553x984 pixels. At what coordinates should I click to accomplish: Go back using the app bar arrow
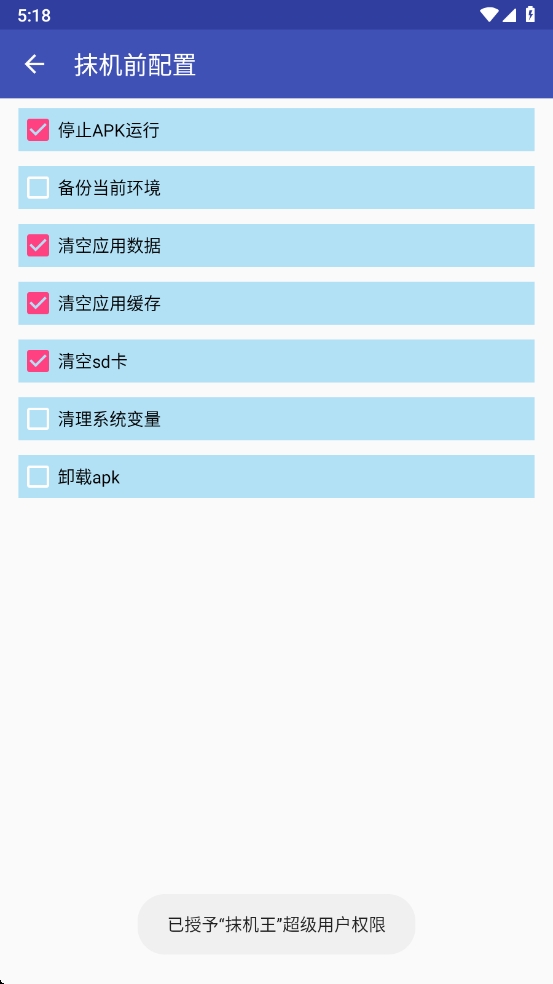point(35,64)
